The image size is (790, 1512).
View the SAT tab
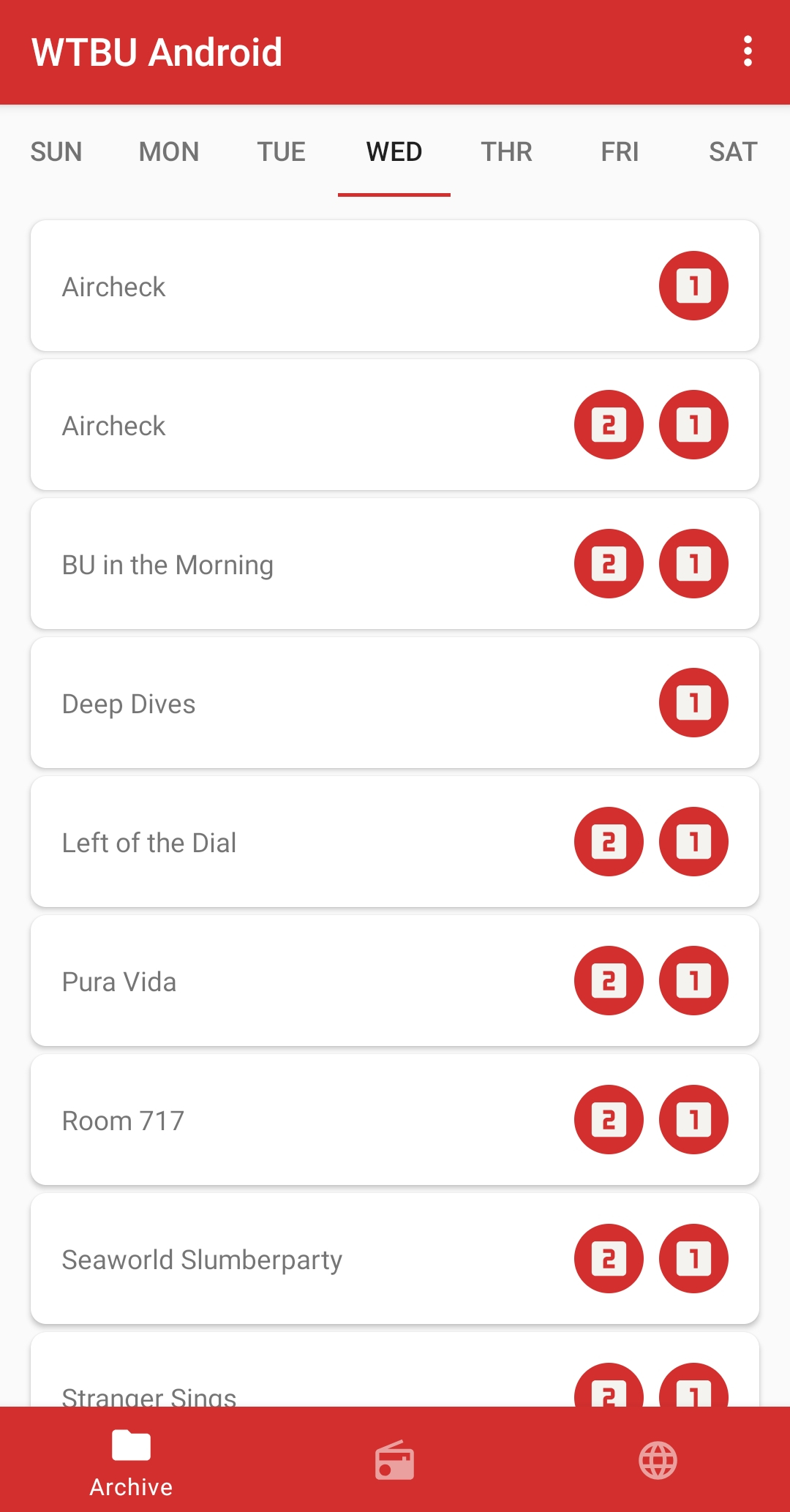[733, 152]
